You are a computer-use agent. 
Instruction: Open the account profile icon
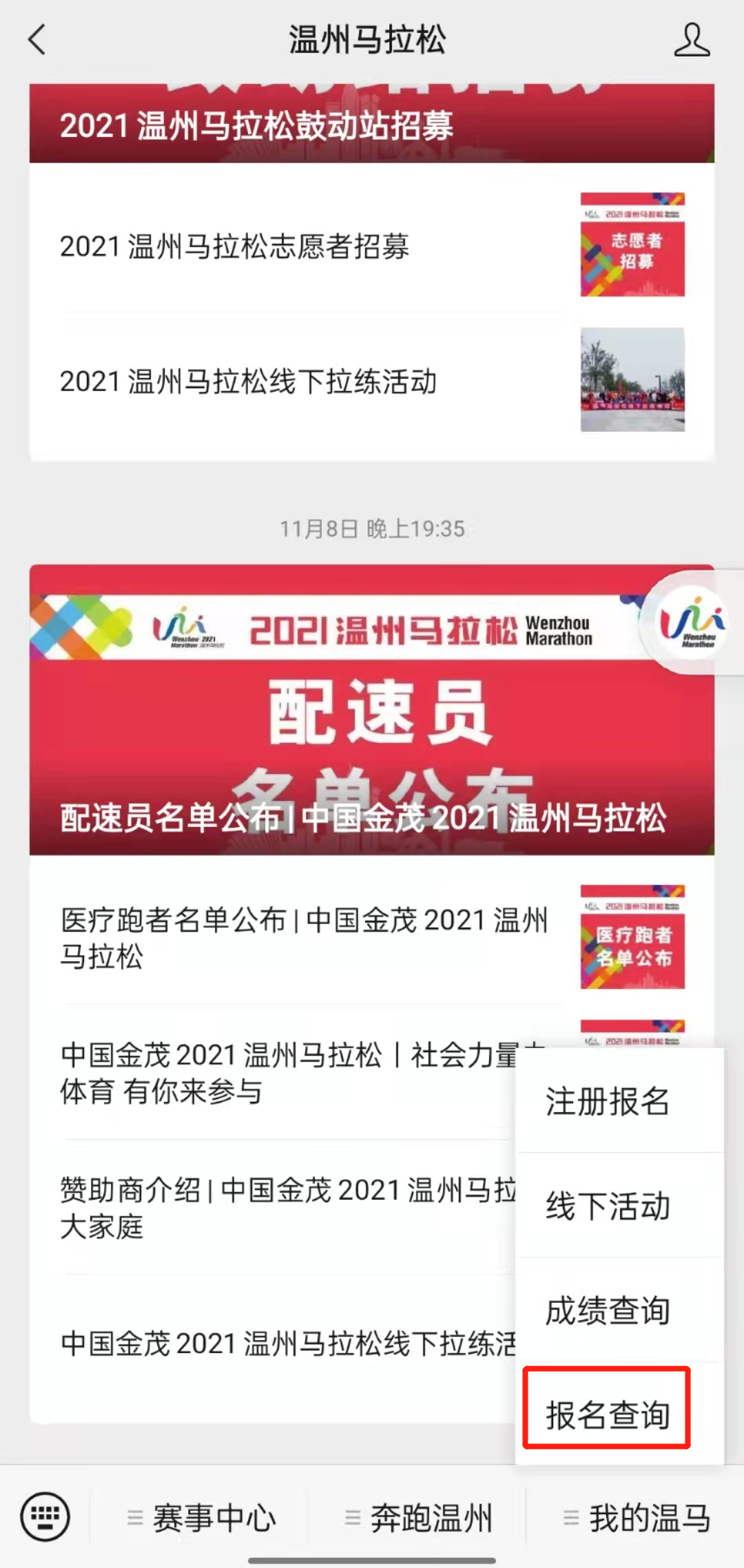(x=691, y=40)
